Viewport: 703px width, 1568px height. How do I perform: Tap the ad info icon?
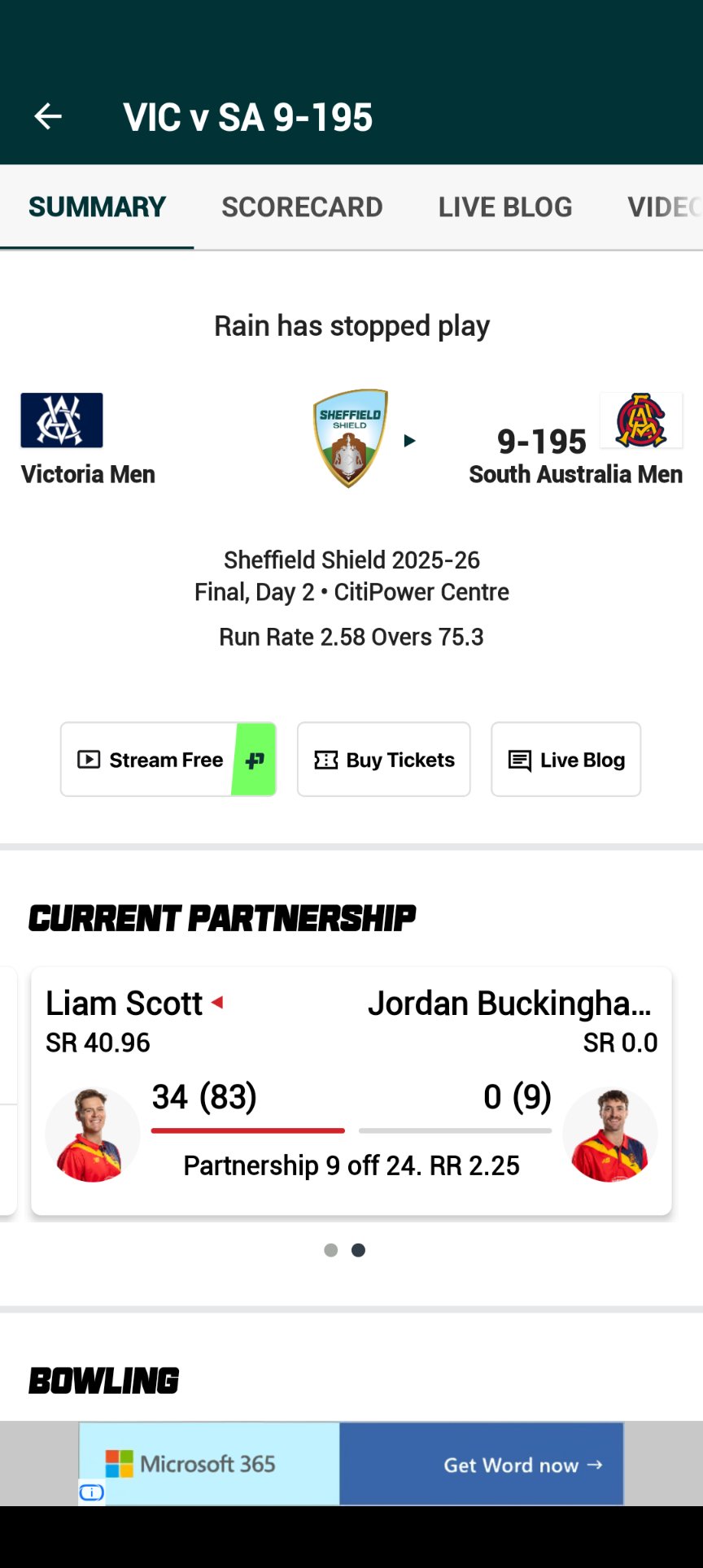pos(91,1492)
